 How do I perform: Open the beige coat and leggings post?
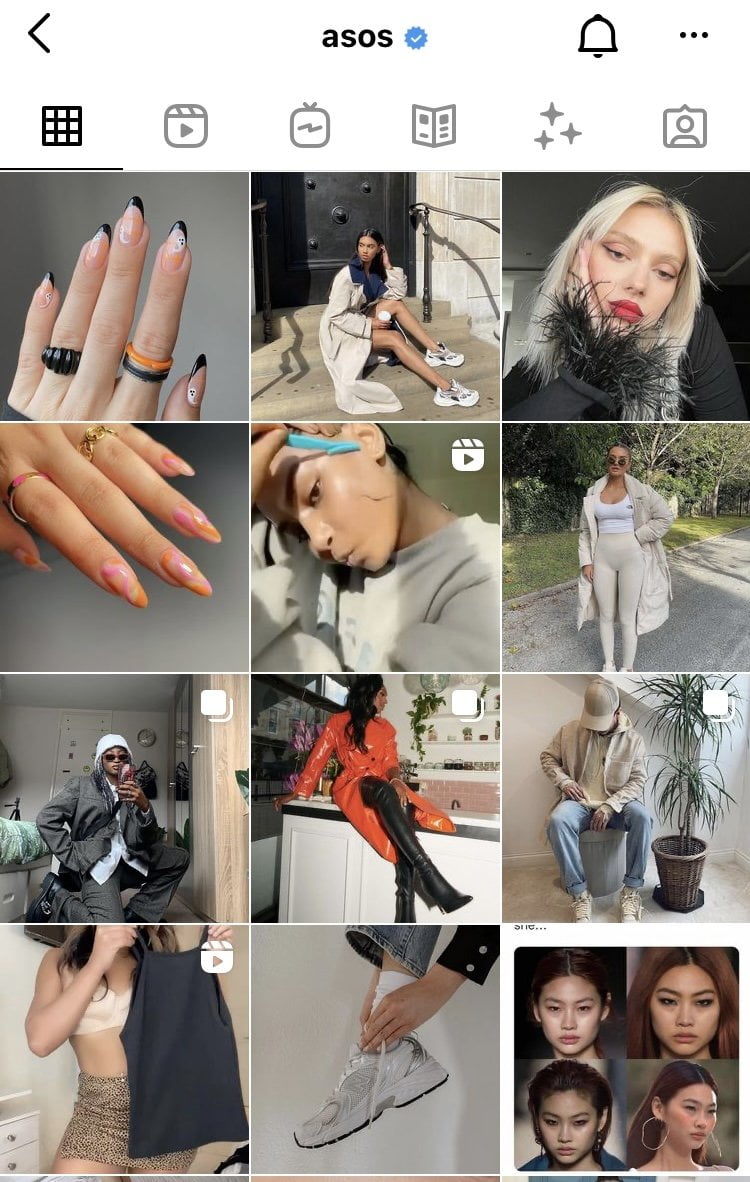coord(625,547)
